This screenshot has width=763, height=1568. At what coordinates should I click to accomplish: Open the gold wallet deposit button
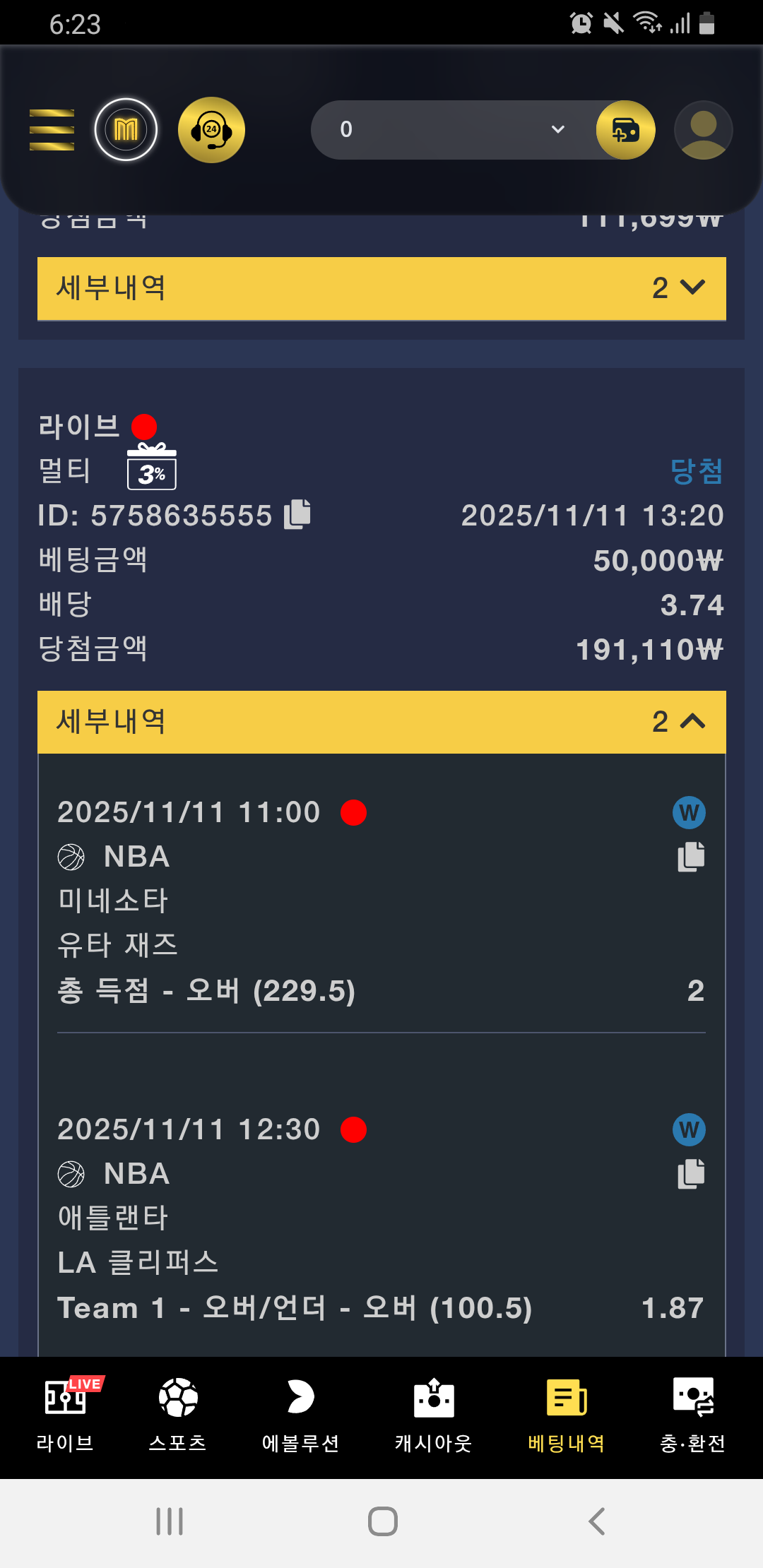coord(625,130)
